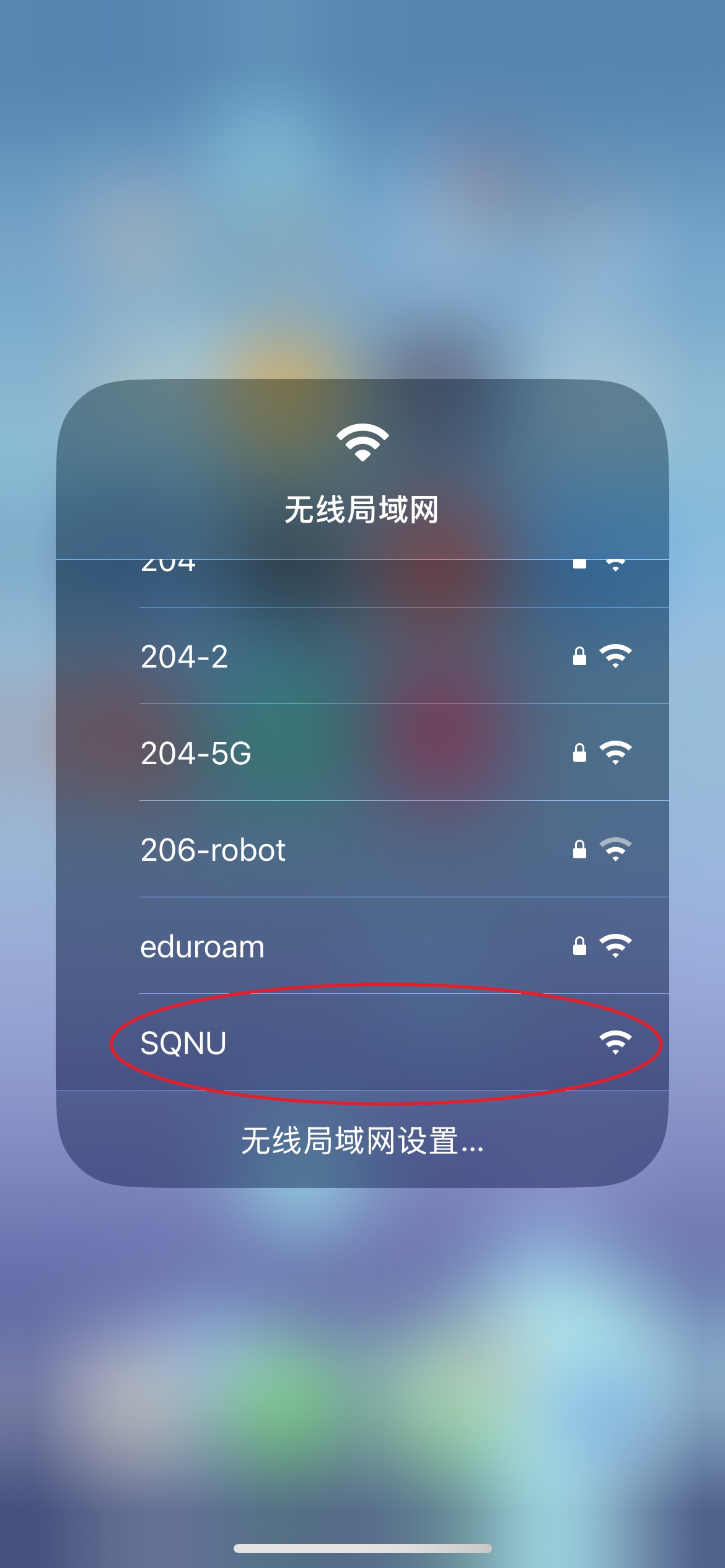Open 无线局域网设置 settings
The height and width of the screenshot is (1568, 725).
(x=362, y=1139)
